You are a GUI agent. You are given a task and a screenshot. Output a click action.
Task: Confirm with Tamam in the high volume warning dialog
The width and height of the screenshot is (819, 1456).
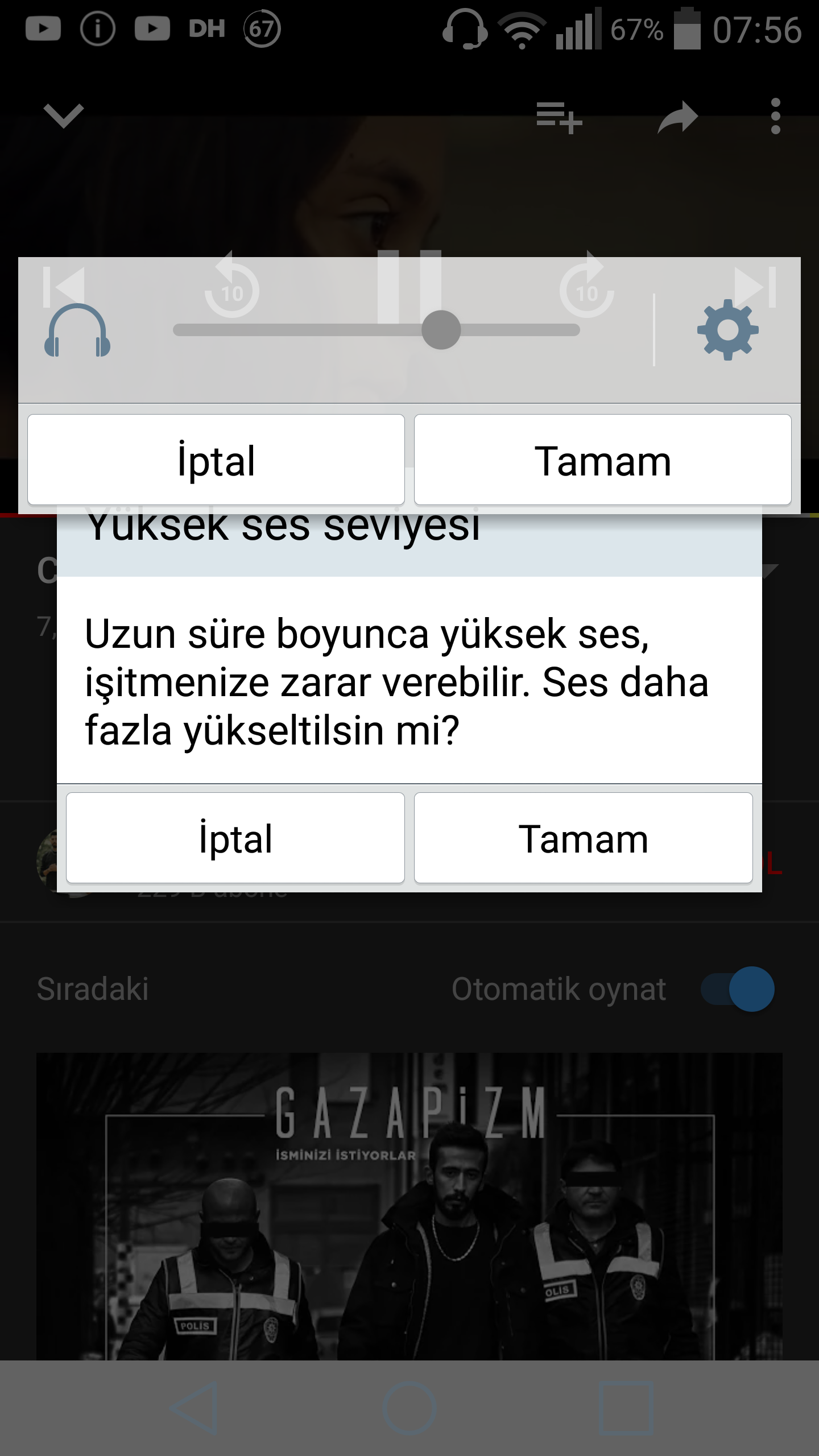(x=583, y=838)
